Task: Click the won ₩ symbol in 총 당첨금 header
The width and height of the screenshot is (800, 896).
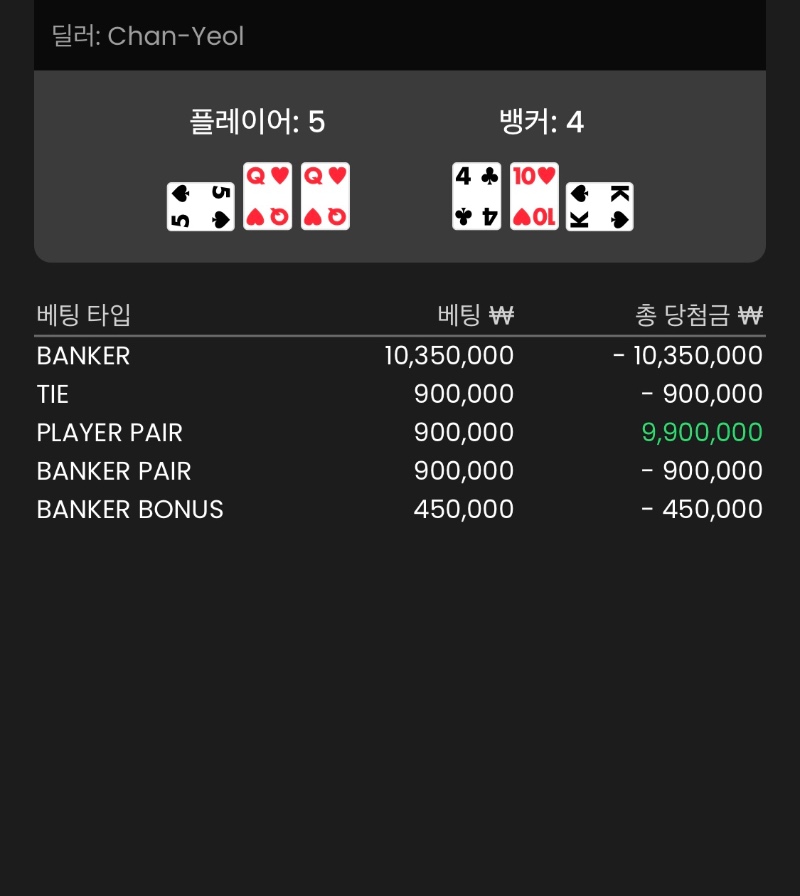Action: [753, 314]
